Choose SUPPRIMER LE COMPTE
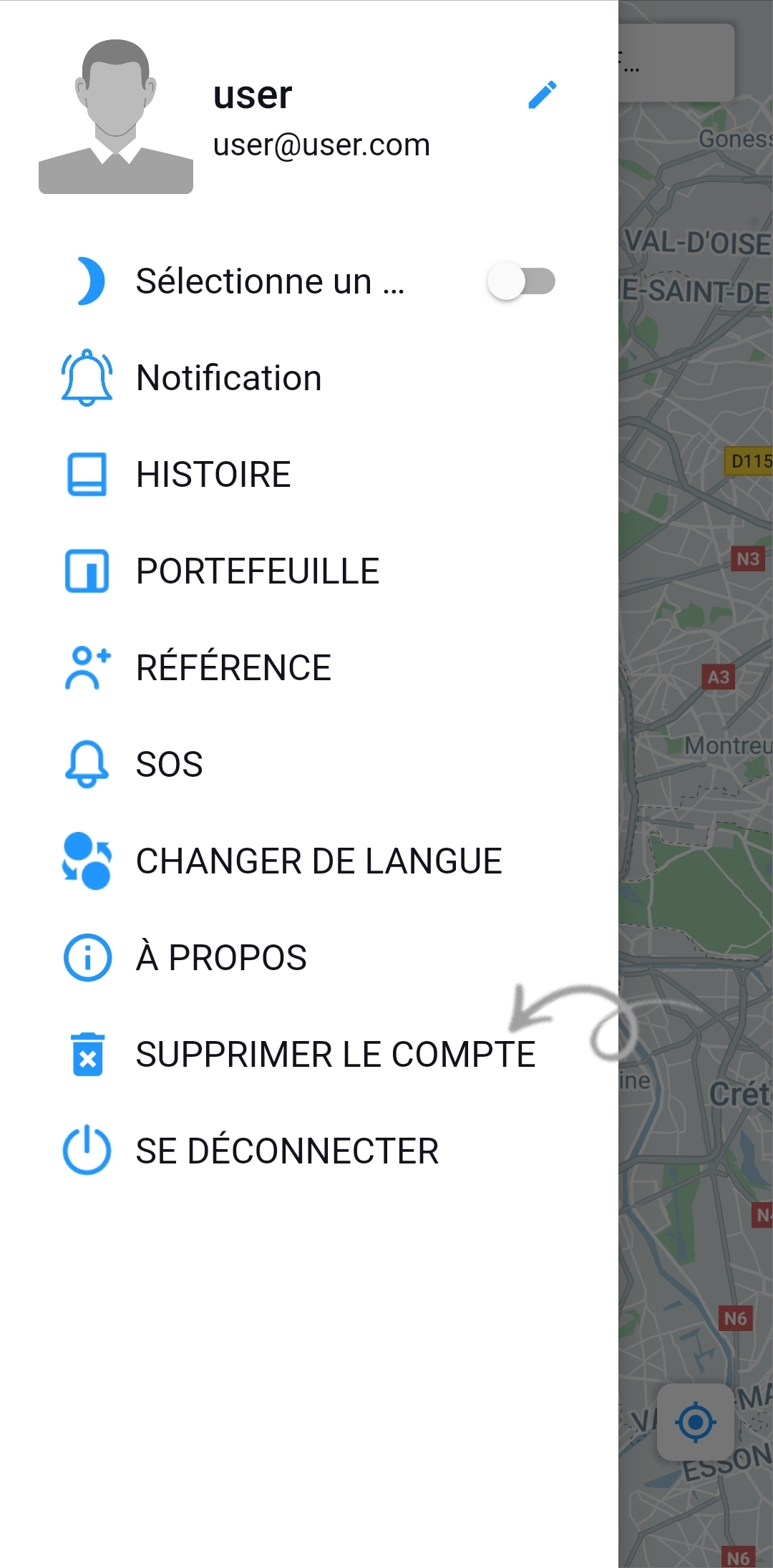 (335, 1055)
